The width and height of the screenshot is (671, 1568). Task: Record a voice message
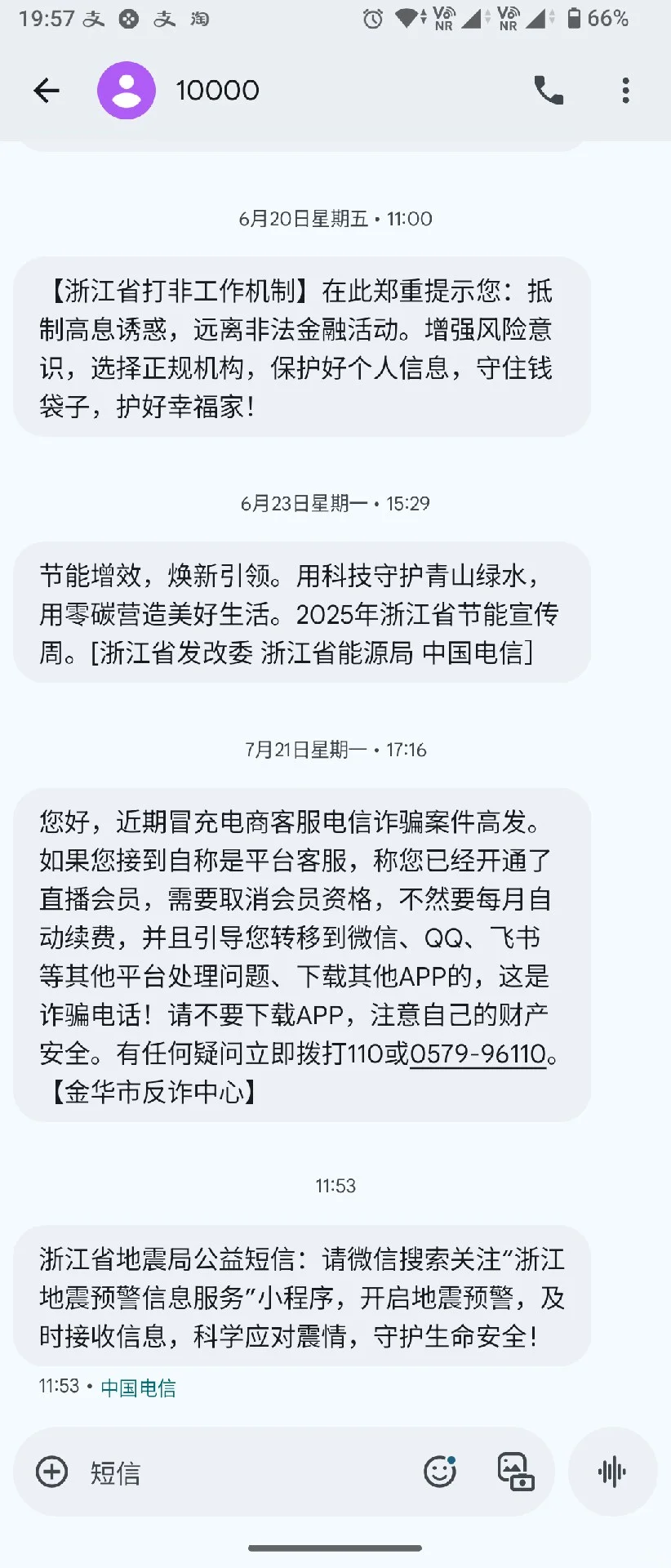point(612,1472)
